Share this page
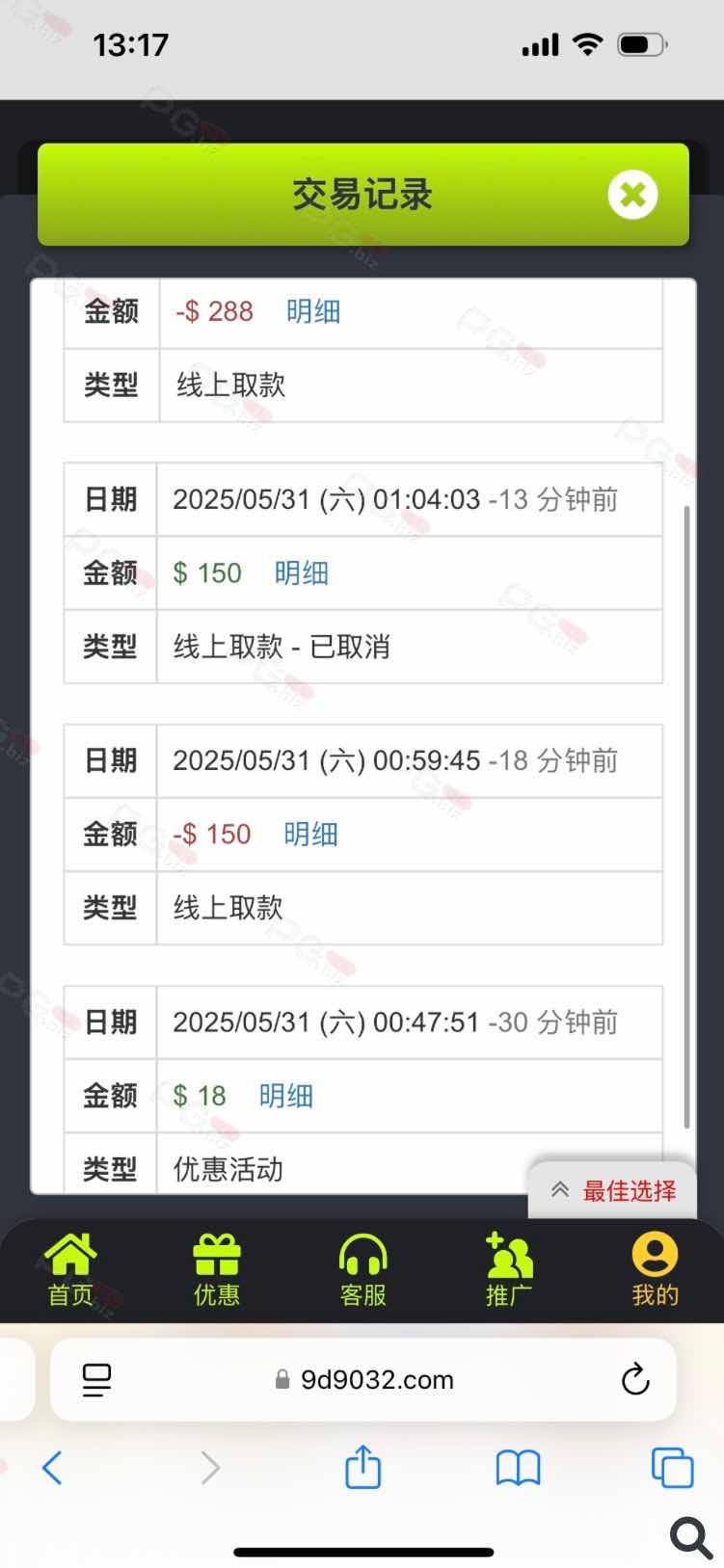Image resolution: width=724 pixels, height=1568 pixels. click(x=362, y=1468)
